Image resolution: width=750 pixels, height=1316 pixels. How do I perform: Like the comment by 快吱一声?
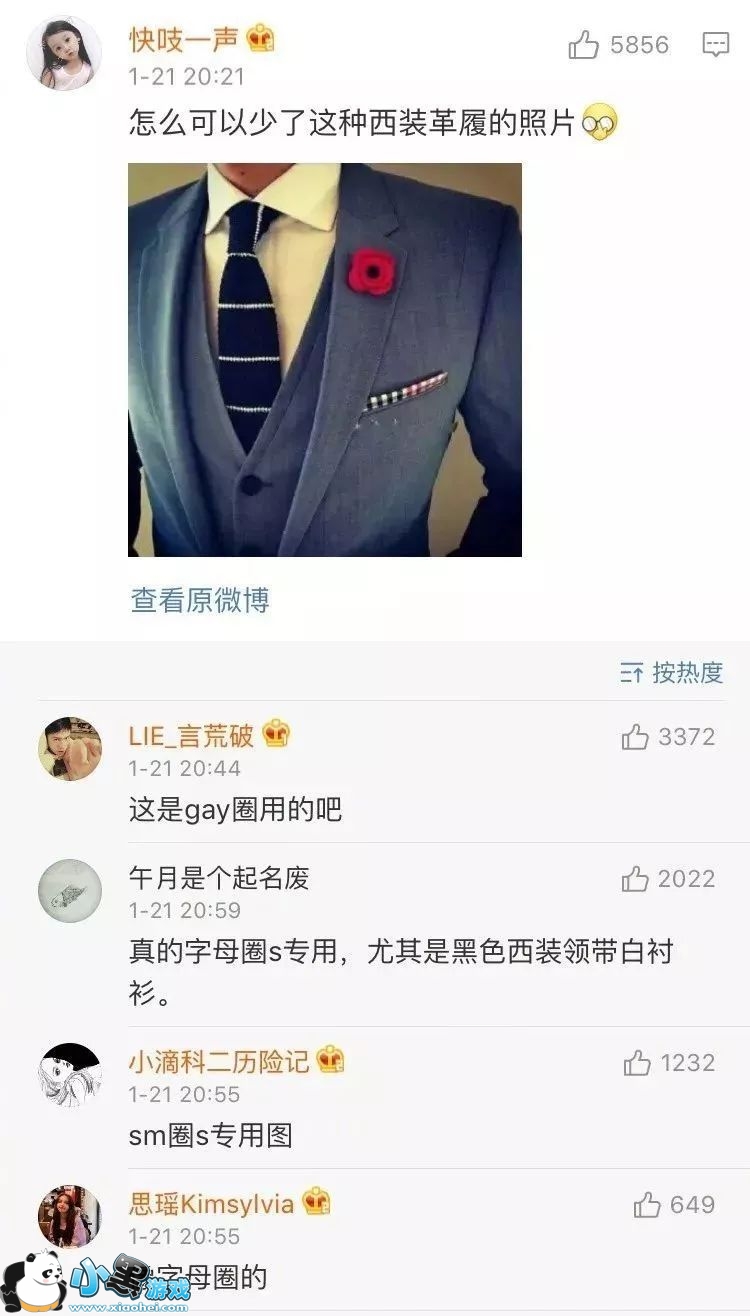pyautogui.click(x=584, y=44)
